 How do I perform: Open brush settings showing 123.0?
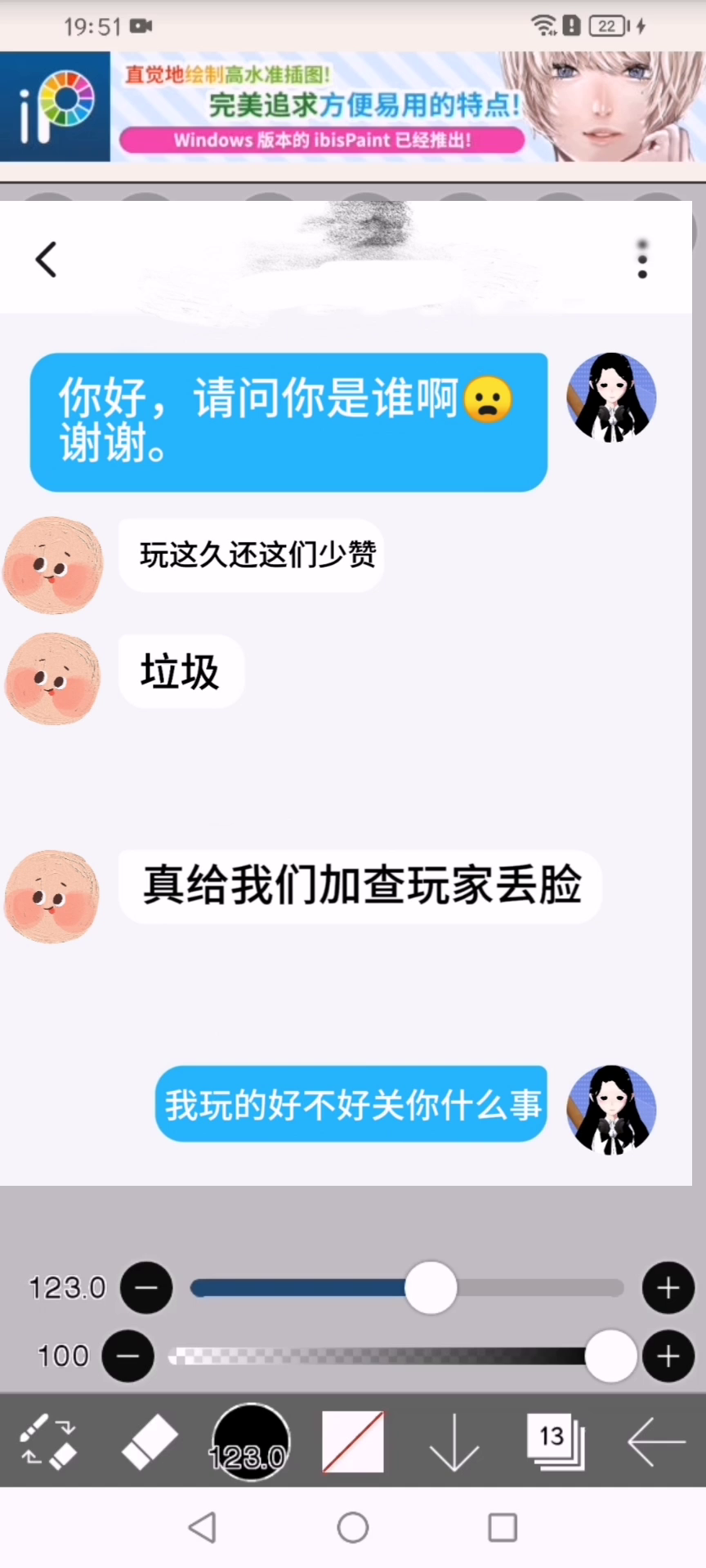(x=251, y=1442)
